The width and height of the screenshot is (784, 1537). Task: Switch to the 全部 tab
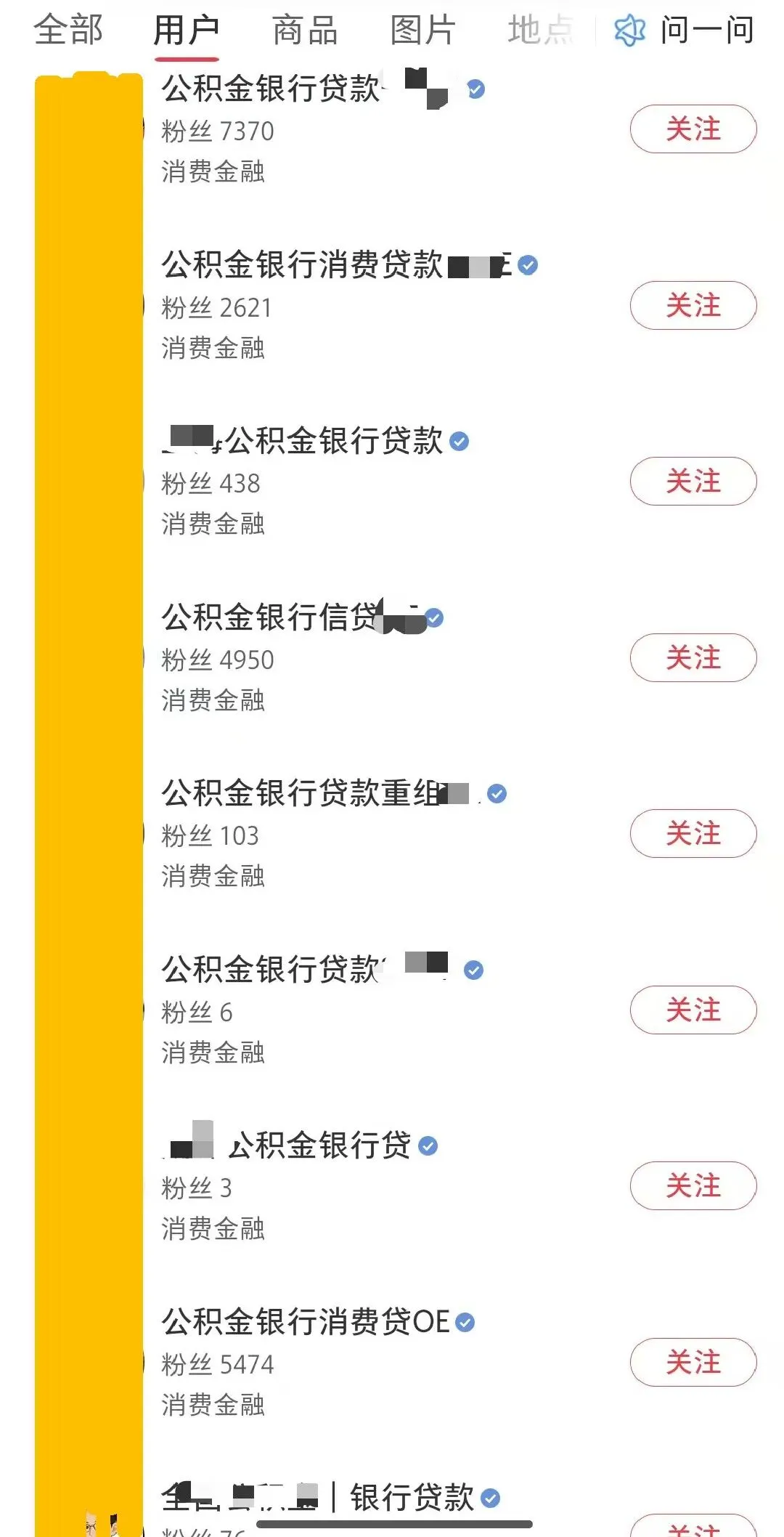pyautogui.click(x=68, y=31)
